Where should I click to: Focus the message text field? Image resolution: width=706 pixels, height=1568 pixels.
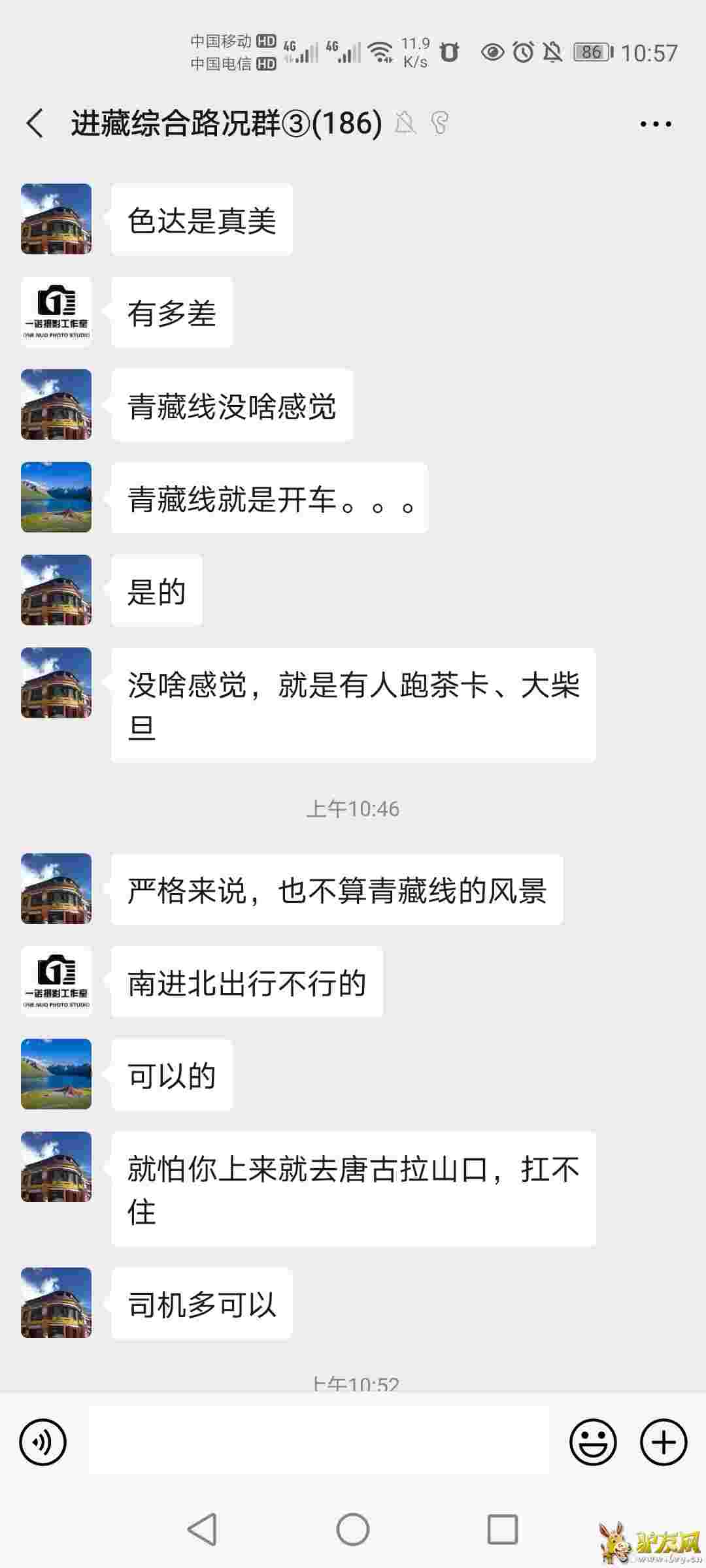pyautogui.click(x=319, y=1441)
